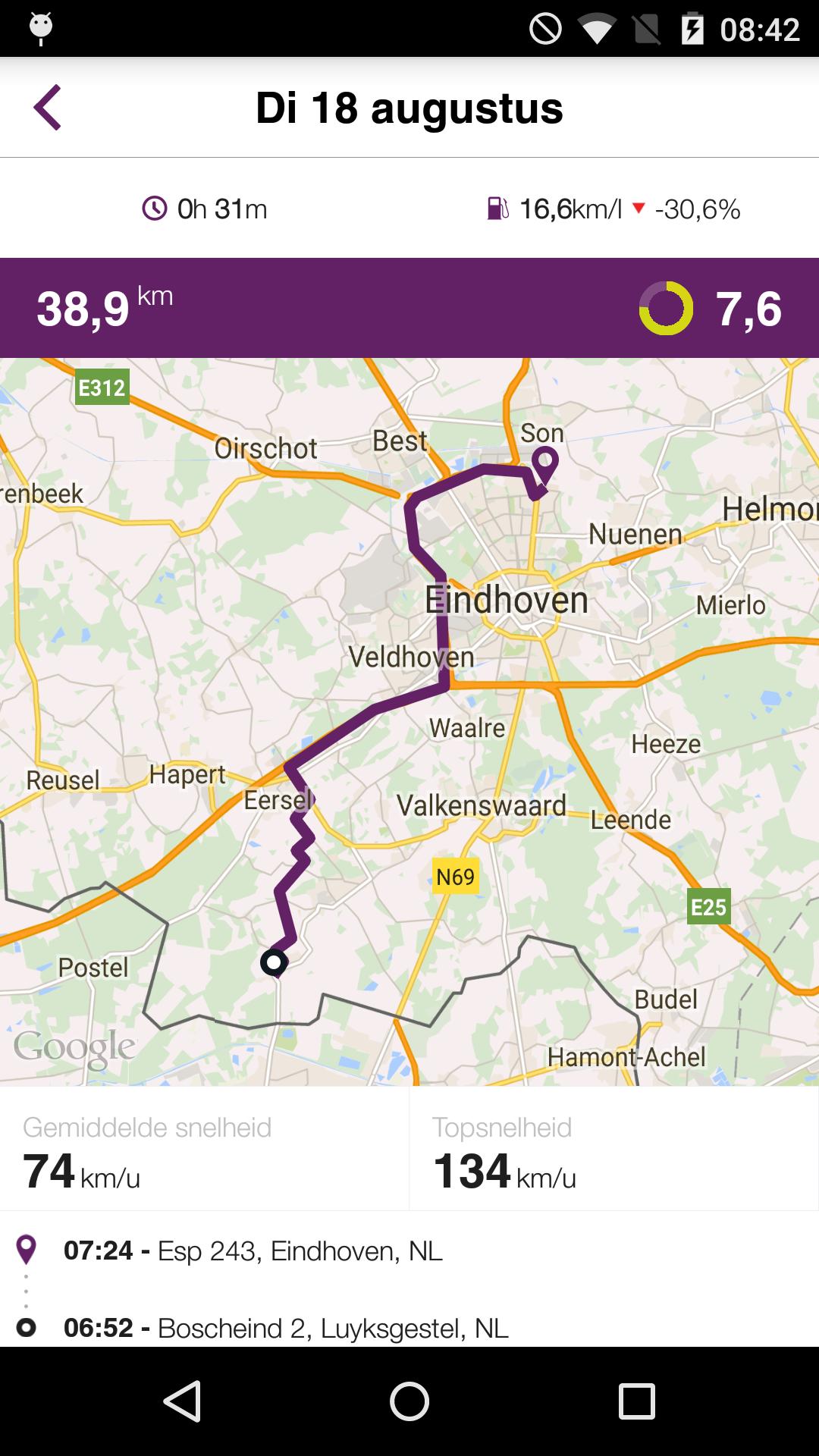This screenshot has height=1456, width=819.
Task: Tap the system home button
Action: tap(409, 1401)
